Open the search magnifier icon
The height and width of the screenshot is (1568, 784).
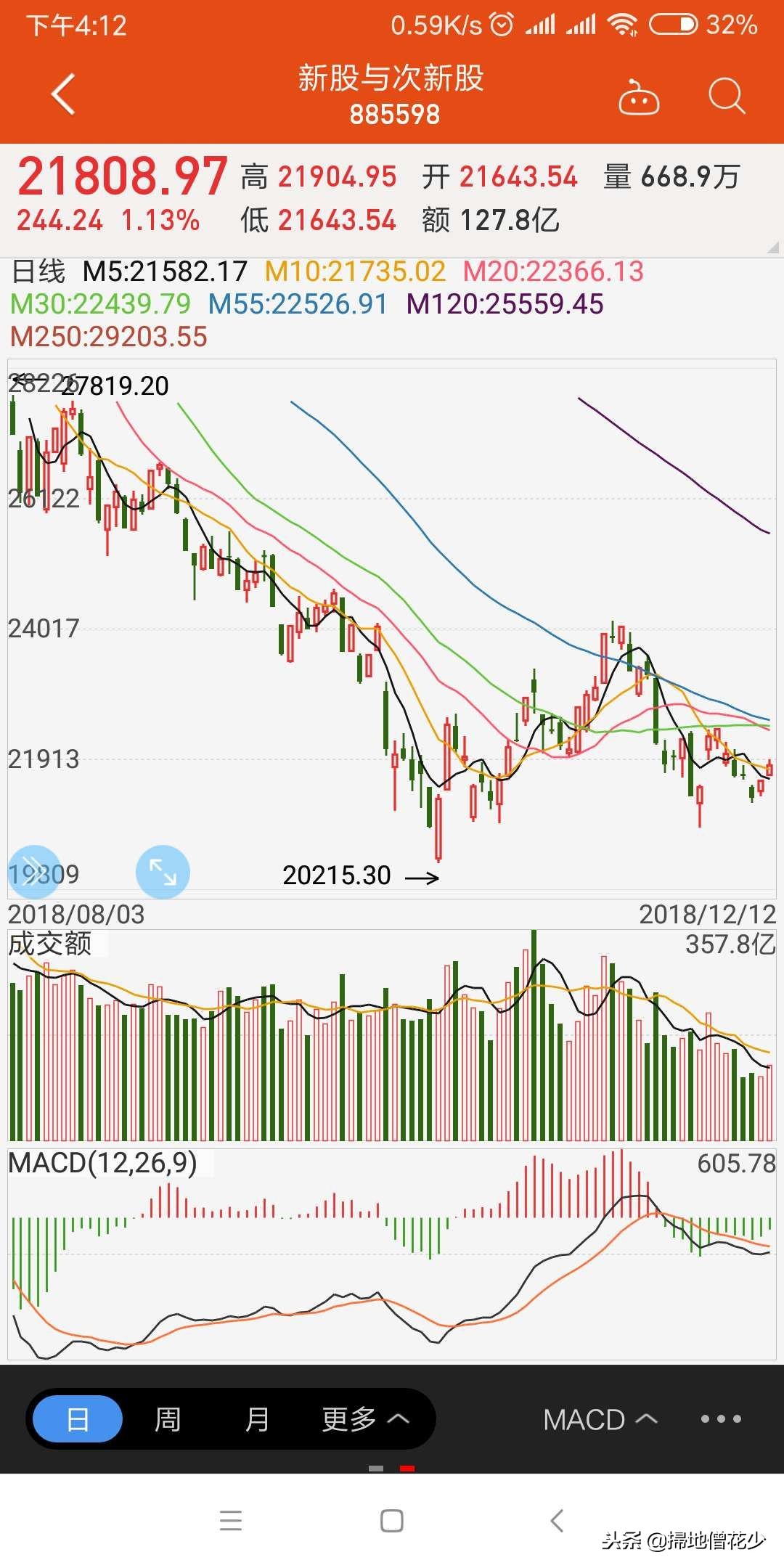click(726, 96)
